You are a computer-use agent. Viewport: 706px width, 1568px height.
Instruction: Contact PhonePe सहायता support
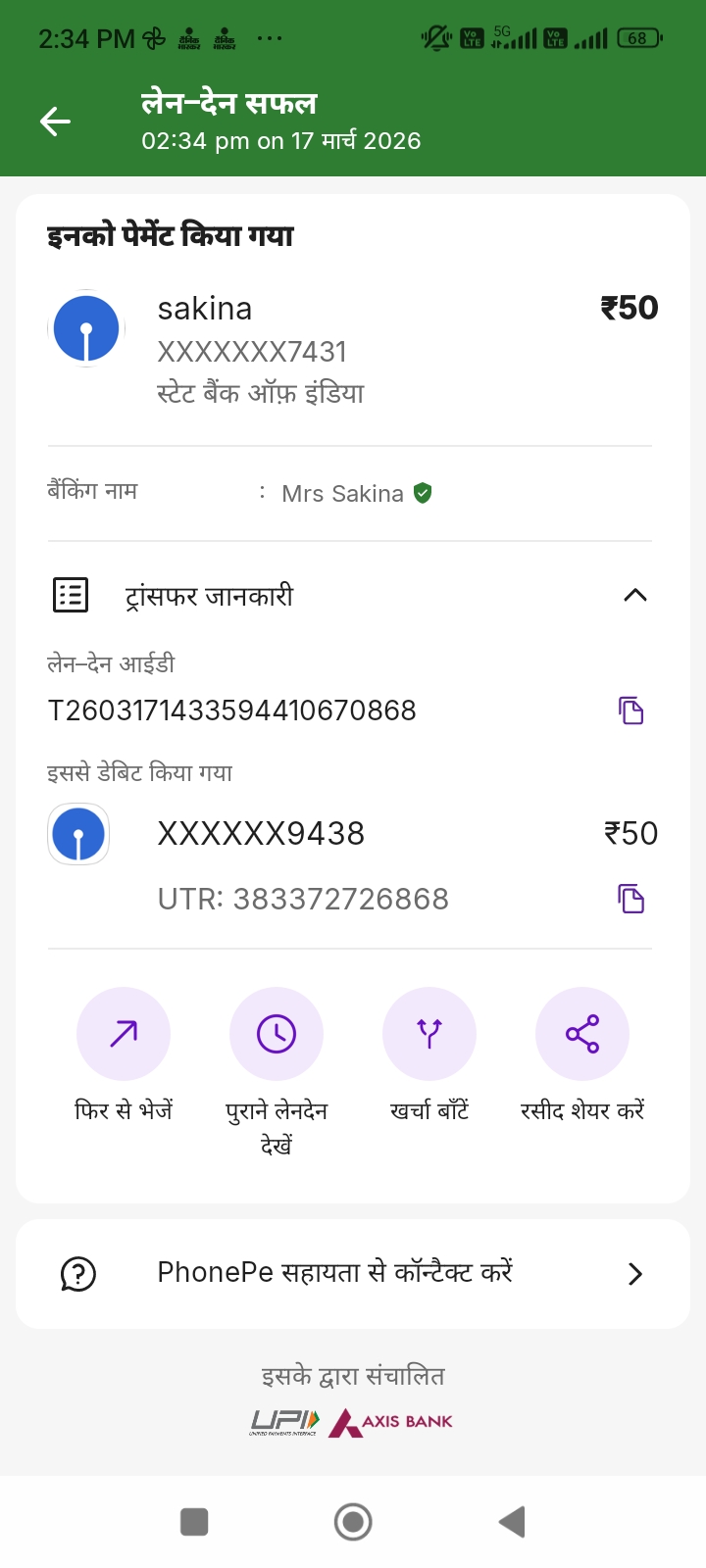pos(353,1273)
